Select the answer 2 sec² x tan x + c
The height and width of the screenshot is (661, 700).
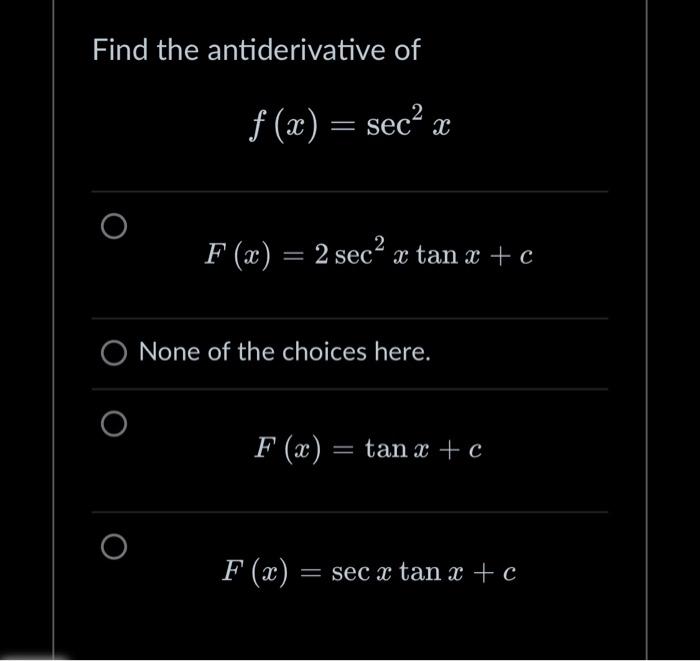click(x=114, y=227)
